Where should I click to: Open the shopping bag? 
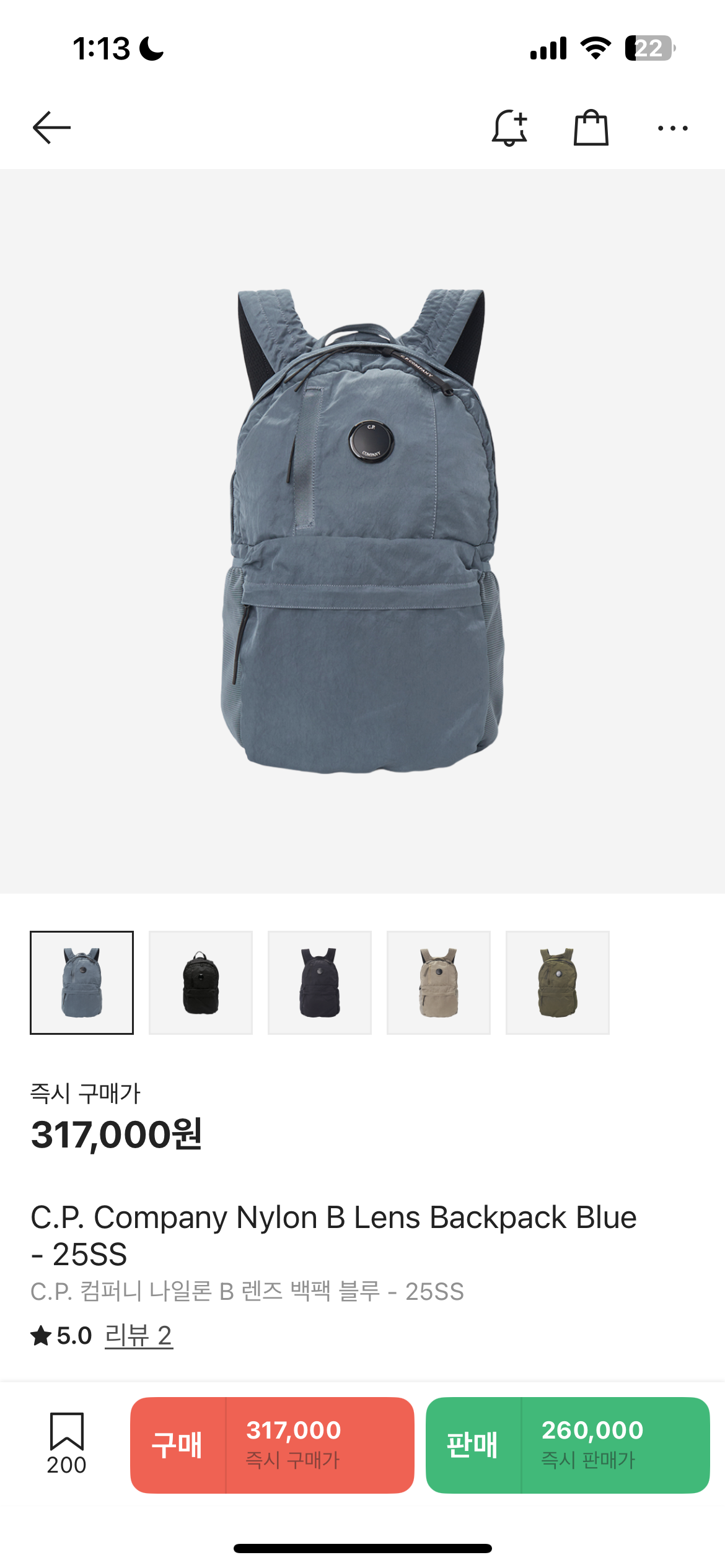[591, 128]
